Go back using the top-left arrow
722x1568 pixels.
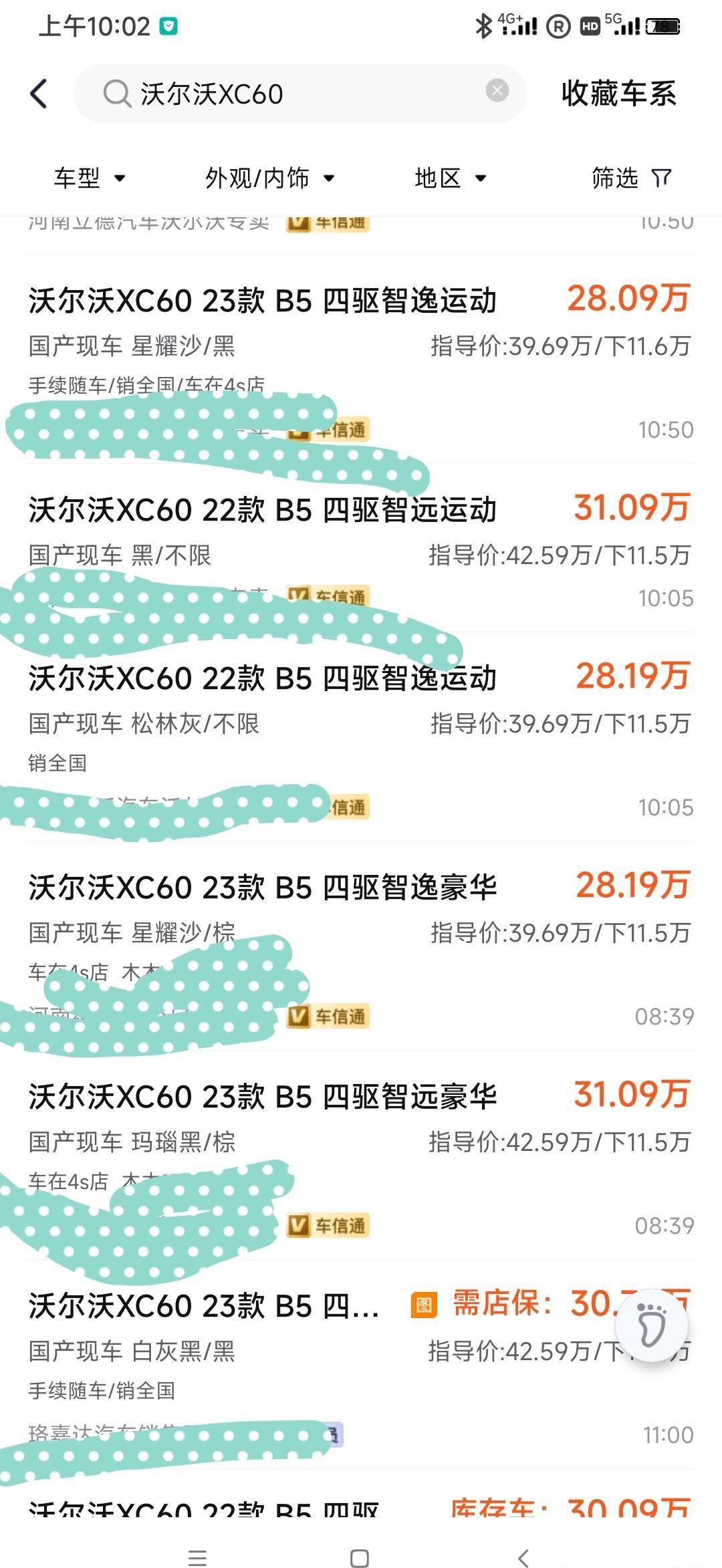pyautogui.click(x=39, y=94)
